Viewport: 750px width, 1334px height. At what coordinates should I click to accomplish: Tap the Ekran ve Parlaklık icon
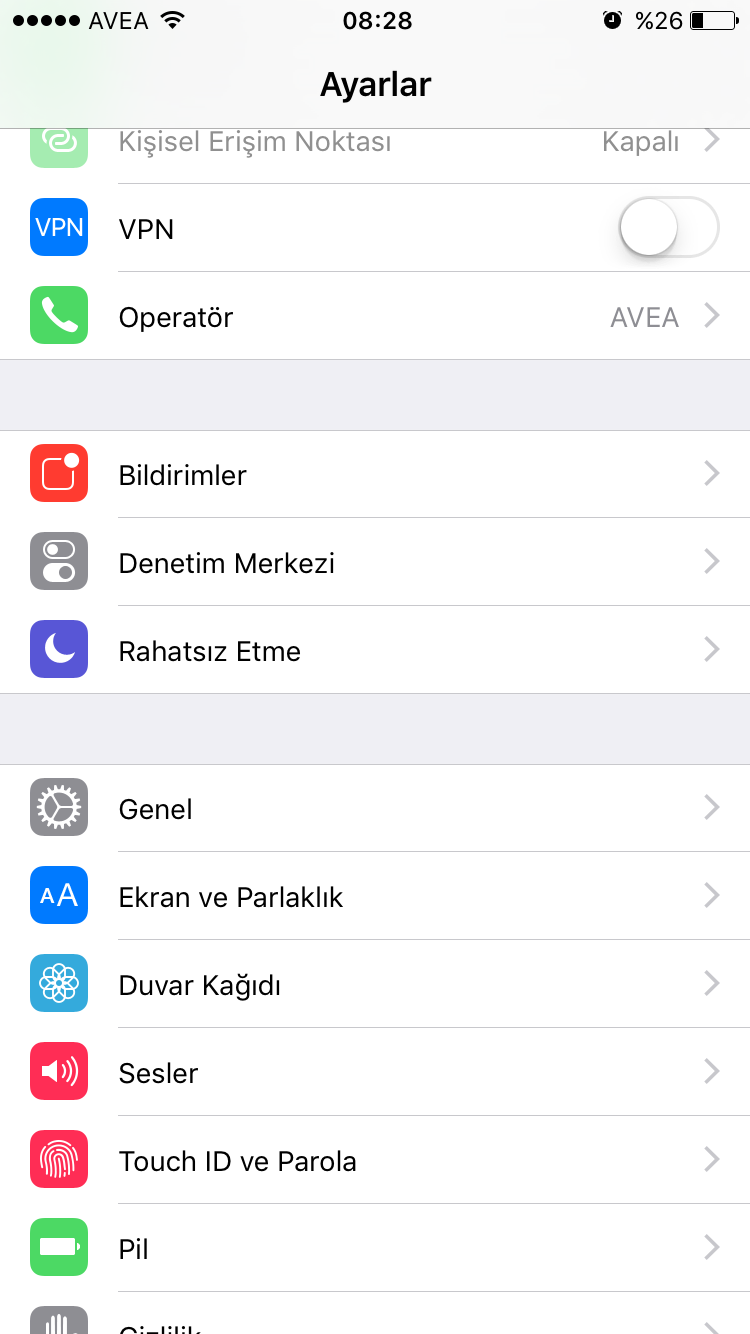59,895
